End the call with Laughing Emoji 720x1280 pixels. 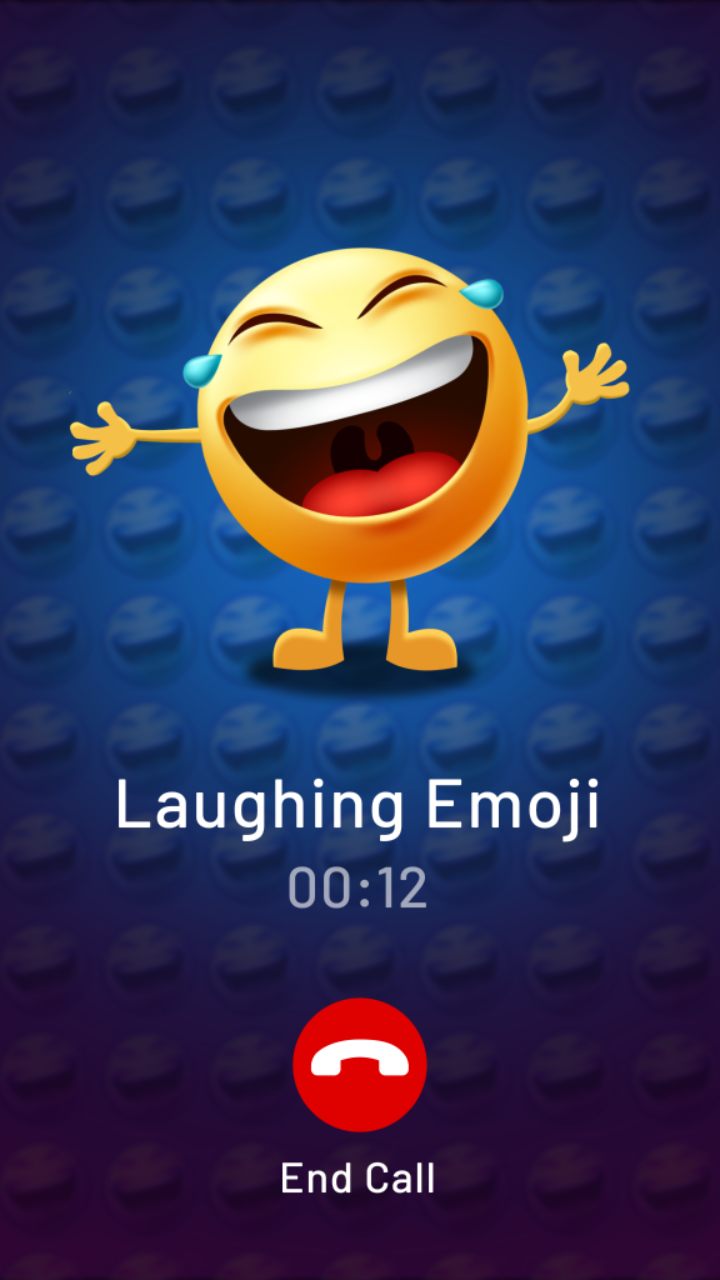pos(360,1065)
